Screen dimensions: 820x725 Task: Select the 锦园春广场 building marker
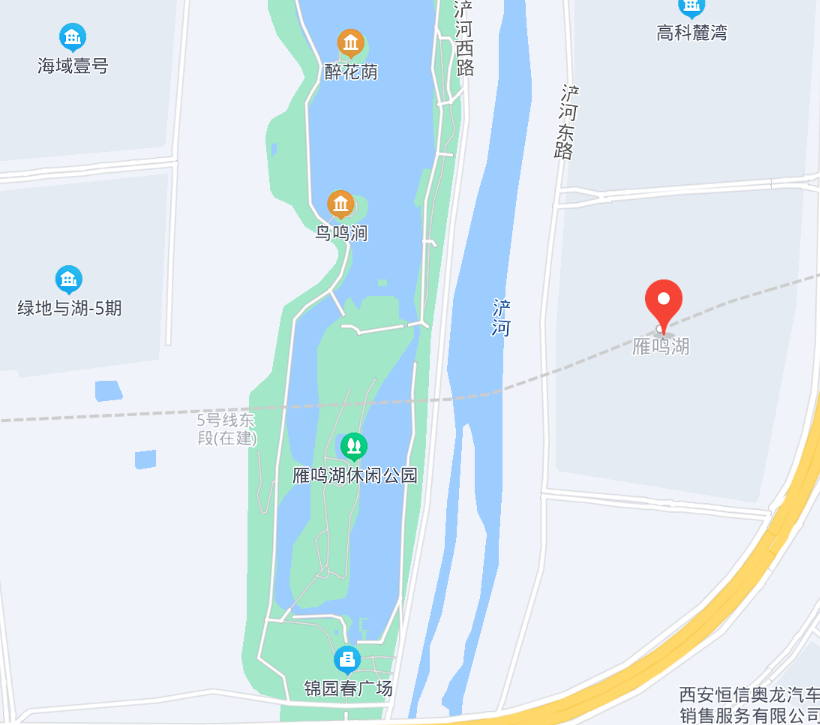(347, 659)
